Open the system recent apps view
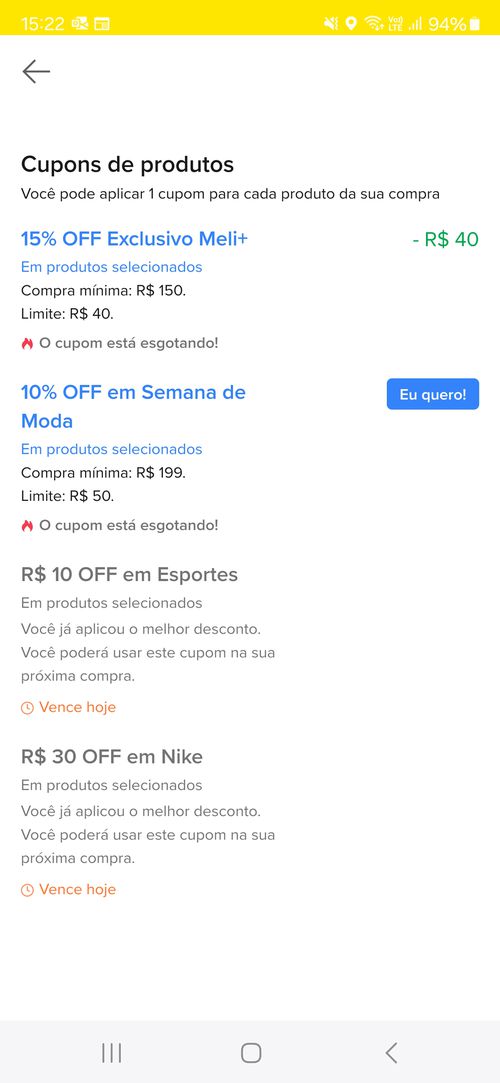This screenshot has height=1083, width=500. [x=111, y=1053]
